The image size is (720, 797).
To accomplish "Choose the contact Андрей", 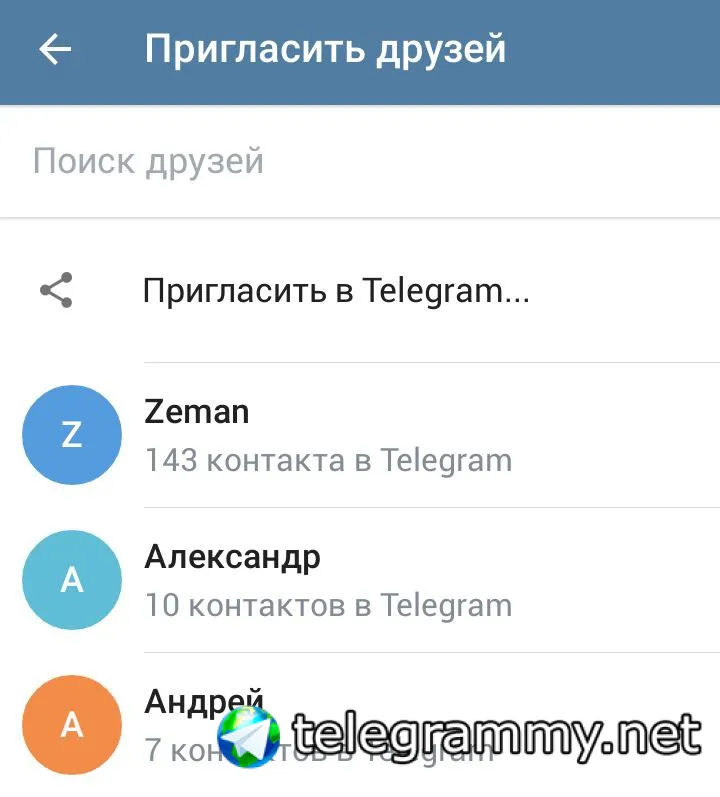I will coord(205,703).
